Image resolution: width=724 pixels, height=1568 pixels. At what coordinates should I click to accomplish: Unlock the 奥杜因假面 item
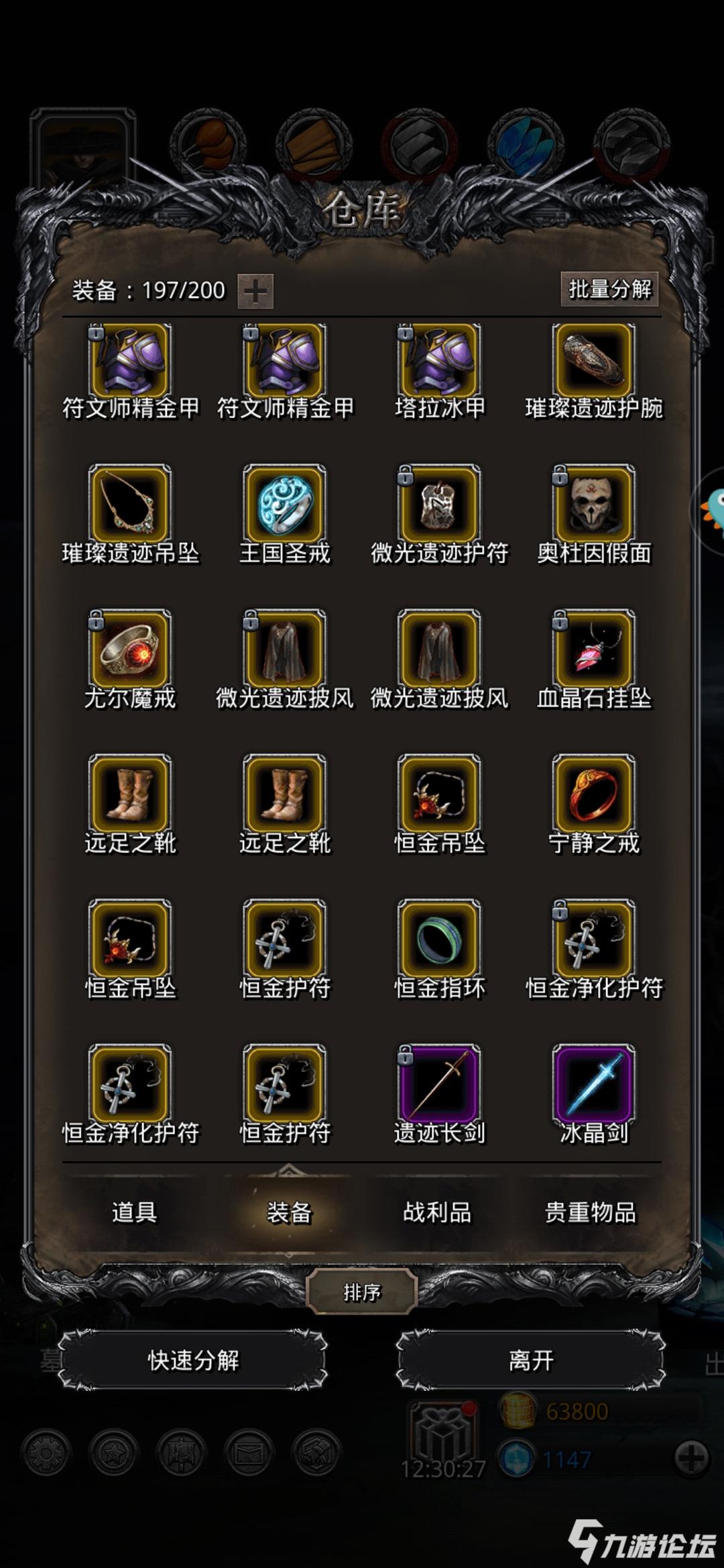[561, 475]
